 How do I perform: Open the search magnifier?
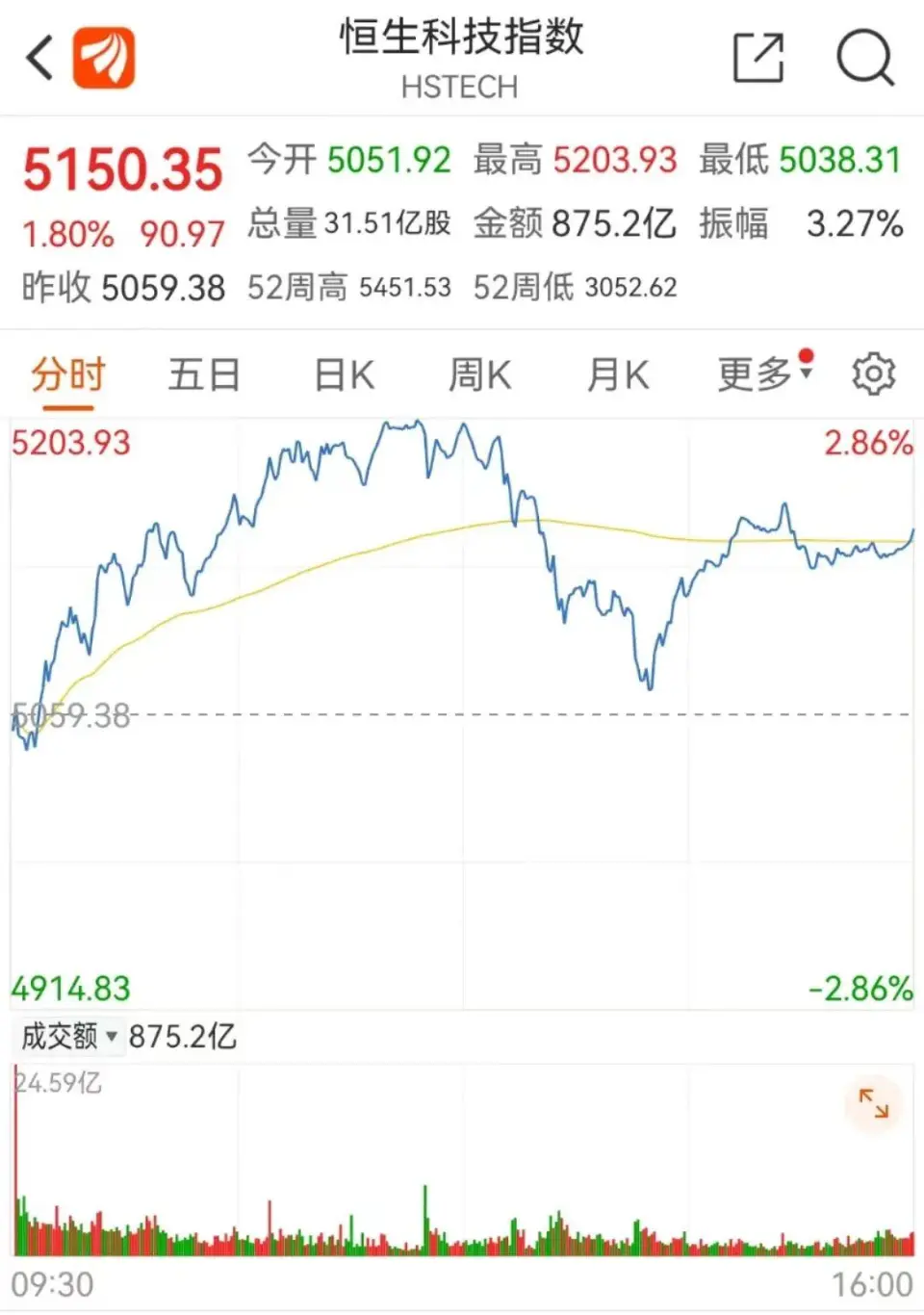point(864,58)
